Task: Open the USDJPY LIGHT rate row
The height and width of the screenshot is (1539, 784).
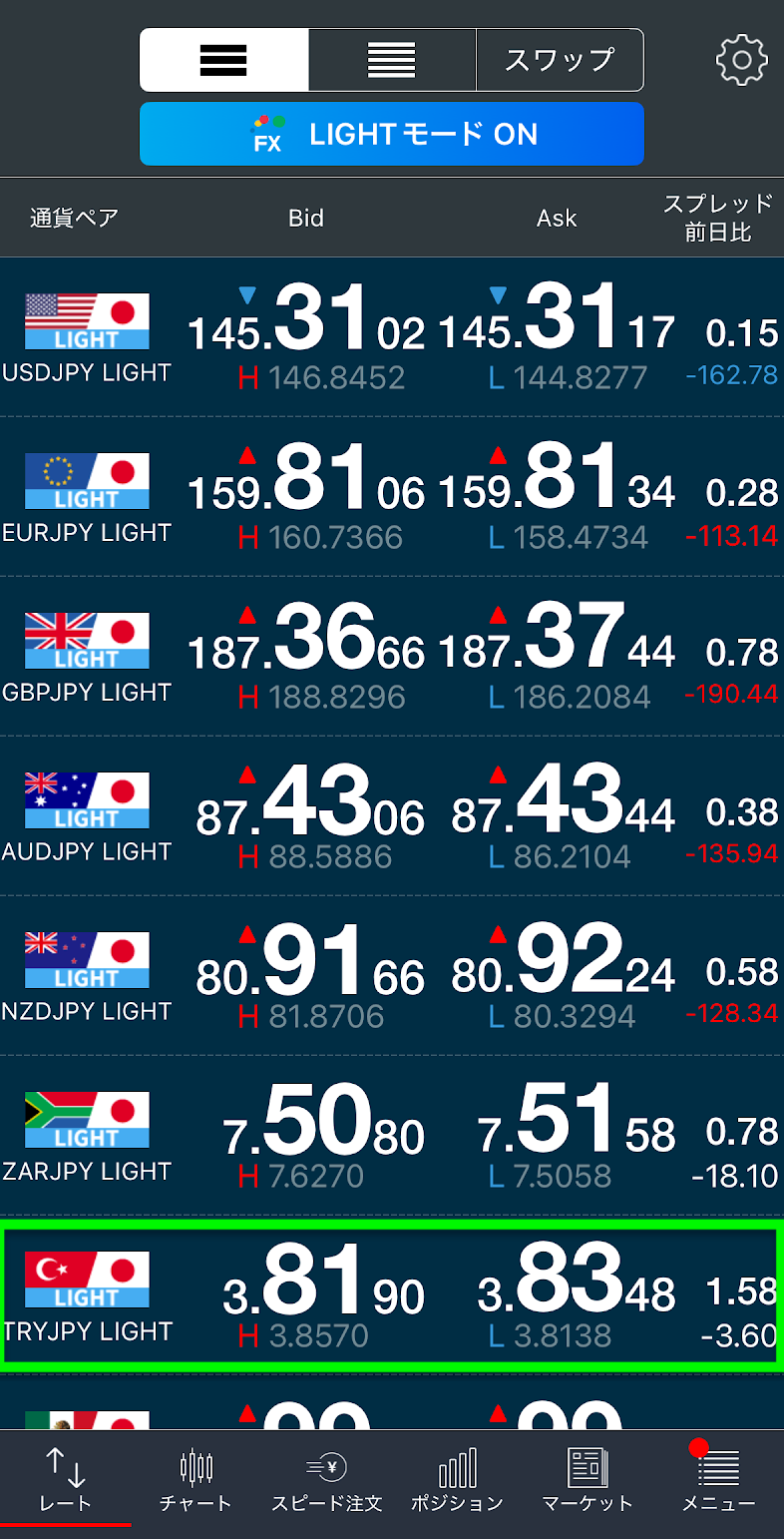Action: click(392, 337)
